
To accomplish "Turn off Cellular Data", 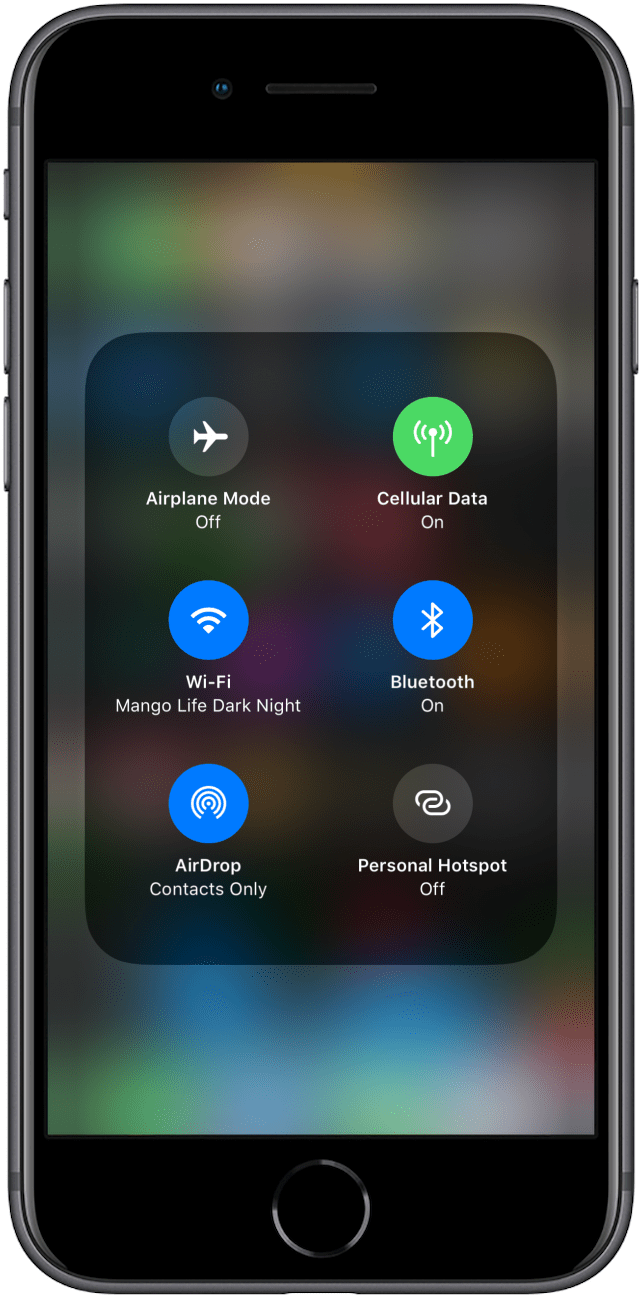I will [x=432, y=437].
